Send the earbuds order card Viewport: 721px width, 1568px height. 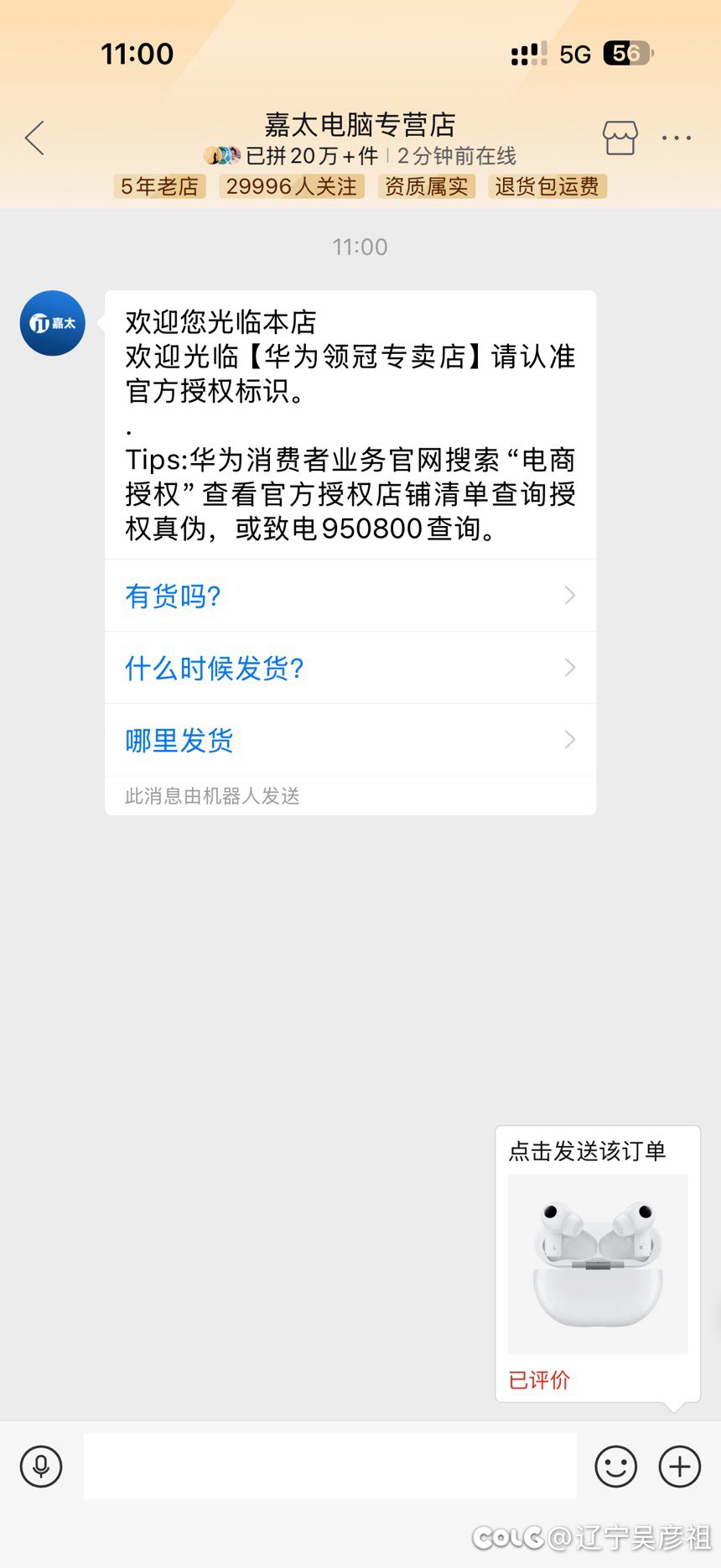click(x=597, y=1263)
